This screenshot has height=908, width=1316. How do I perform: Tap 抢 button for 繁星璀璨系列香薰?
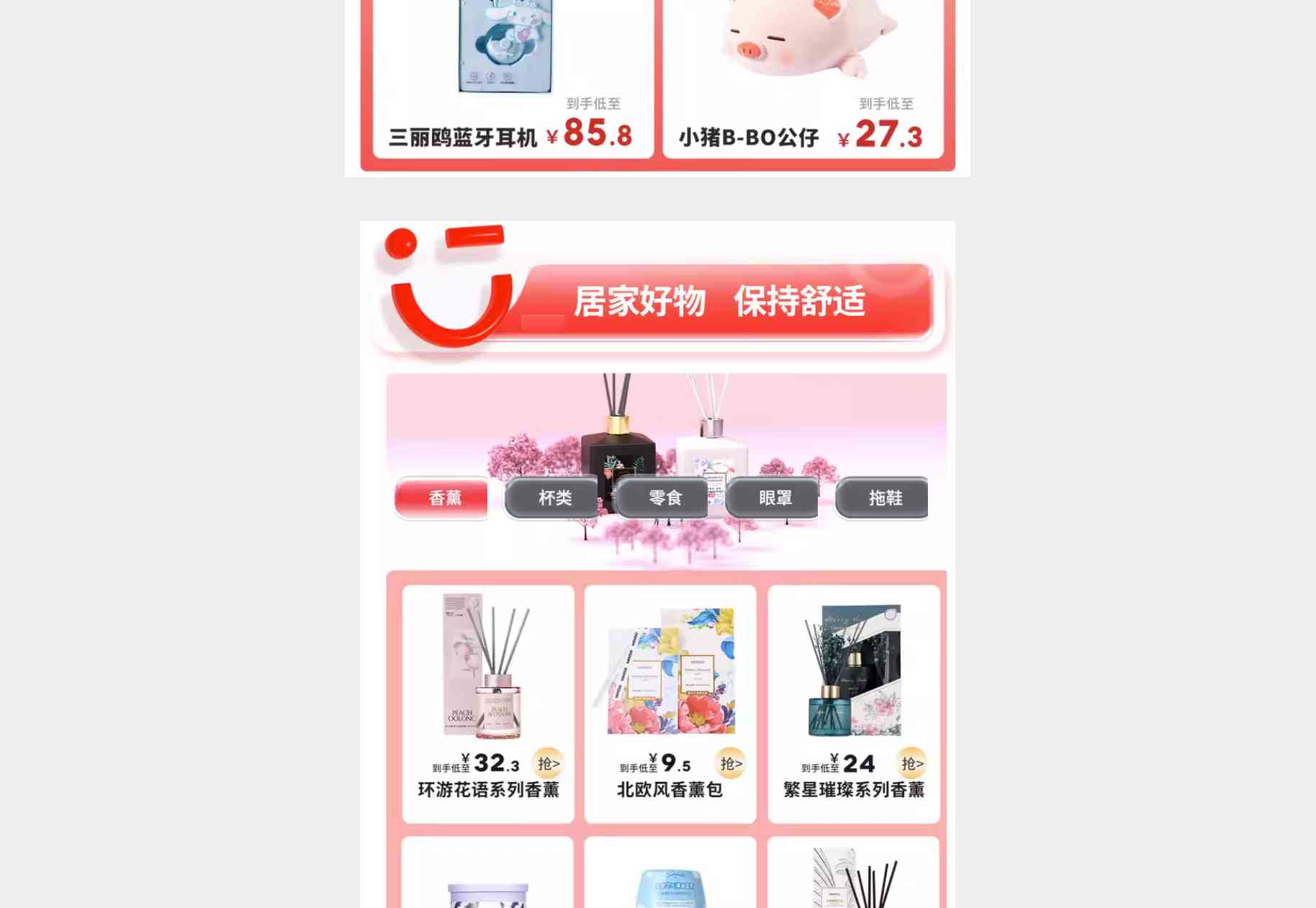[x=911, y=763]
